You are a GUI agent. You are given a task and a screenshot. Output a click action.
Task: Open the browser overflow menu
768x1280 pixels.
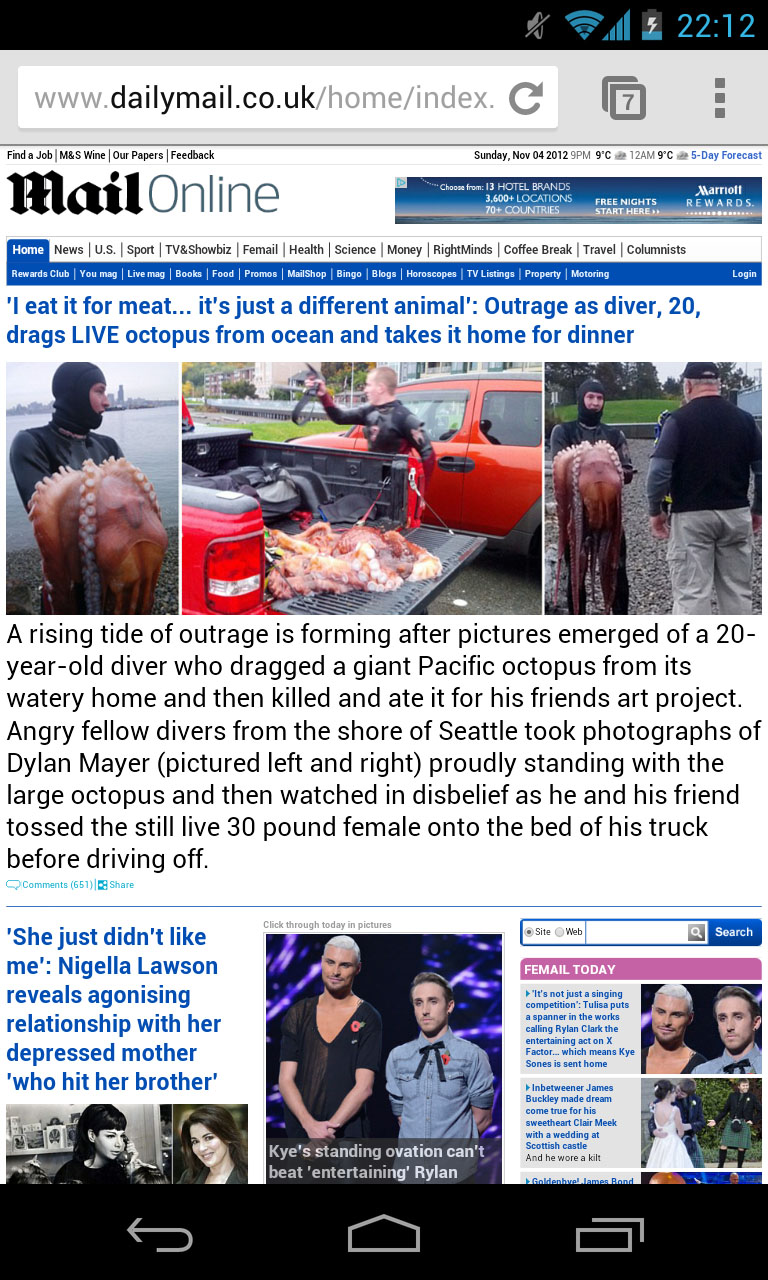tap(719, 98)
